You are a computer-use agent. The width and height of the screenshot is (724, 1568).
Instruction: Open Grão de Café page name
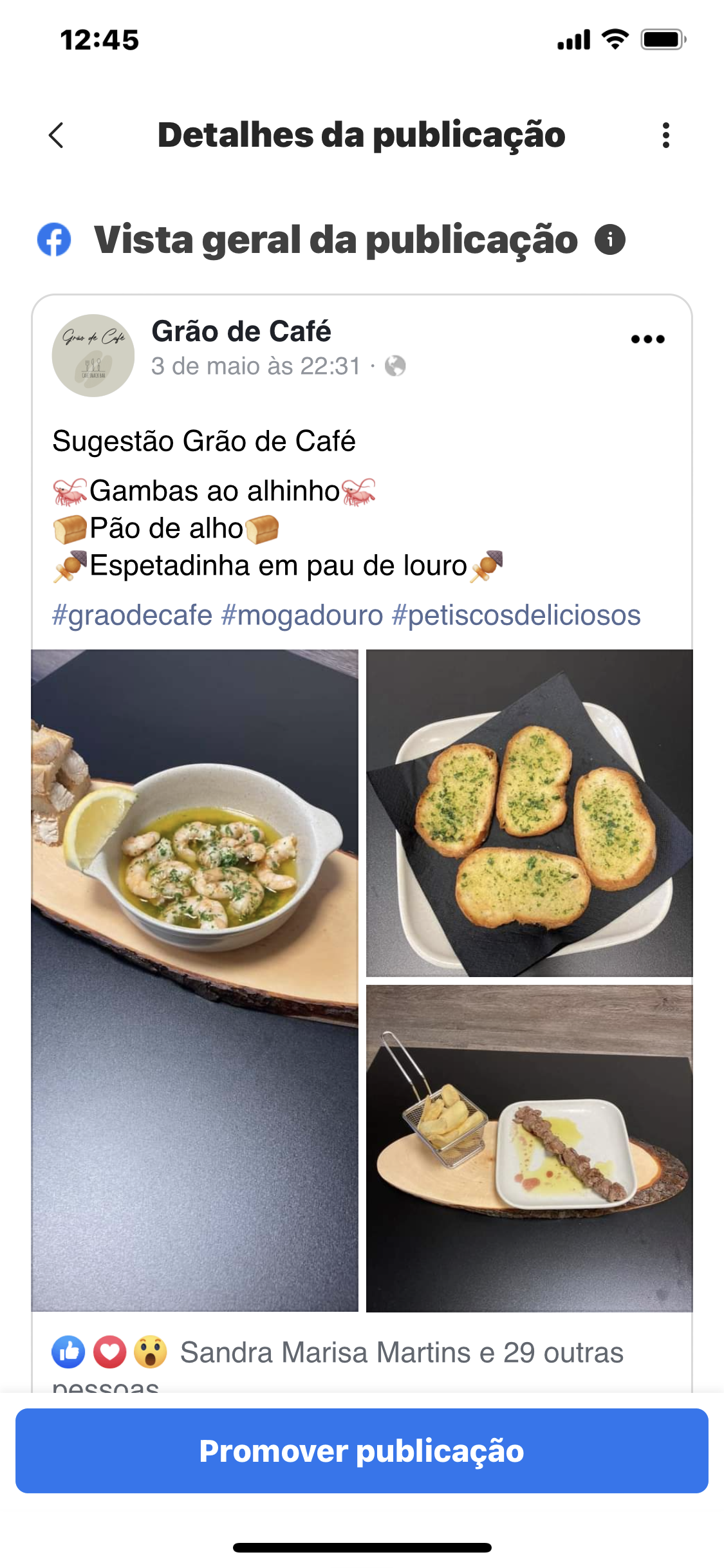click(x=241, y=331)
